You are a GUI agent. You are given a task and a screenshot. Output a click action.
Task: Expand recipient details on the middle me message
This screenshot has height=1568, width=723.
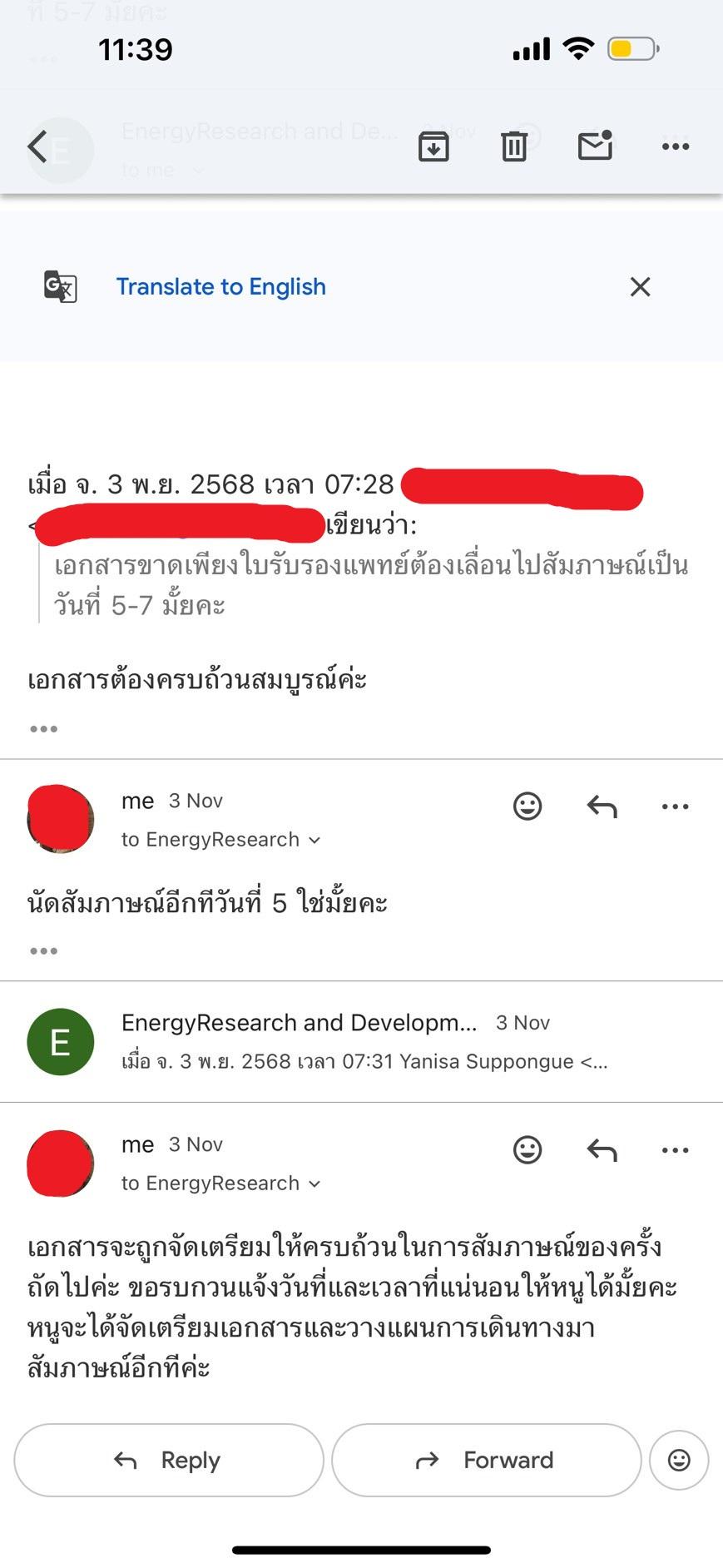(x=314, y=840)
